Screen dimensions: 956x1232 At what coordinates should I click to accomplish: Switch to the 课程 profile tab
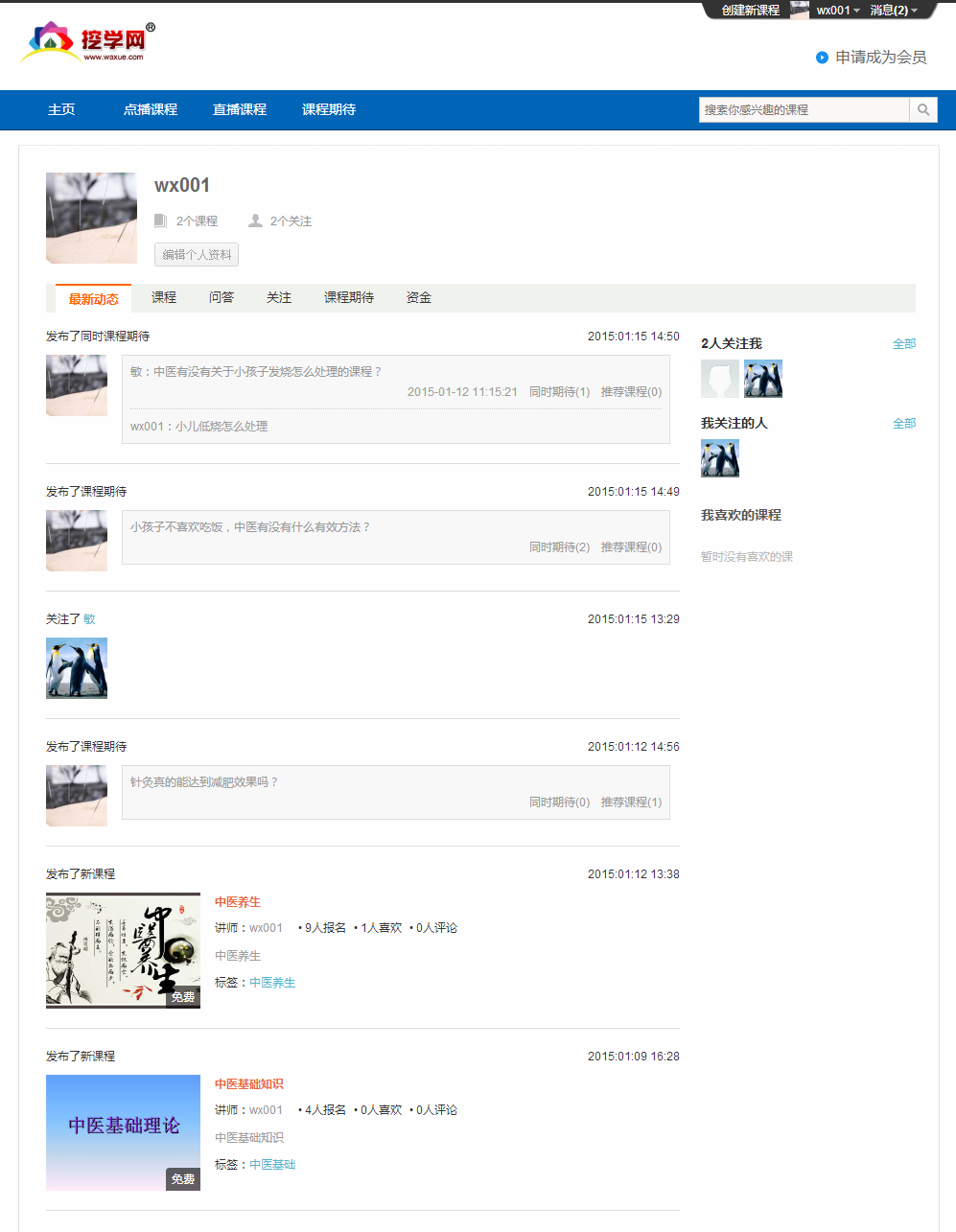click(164, 298)
